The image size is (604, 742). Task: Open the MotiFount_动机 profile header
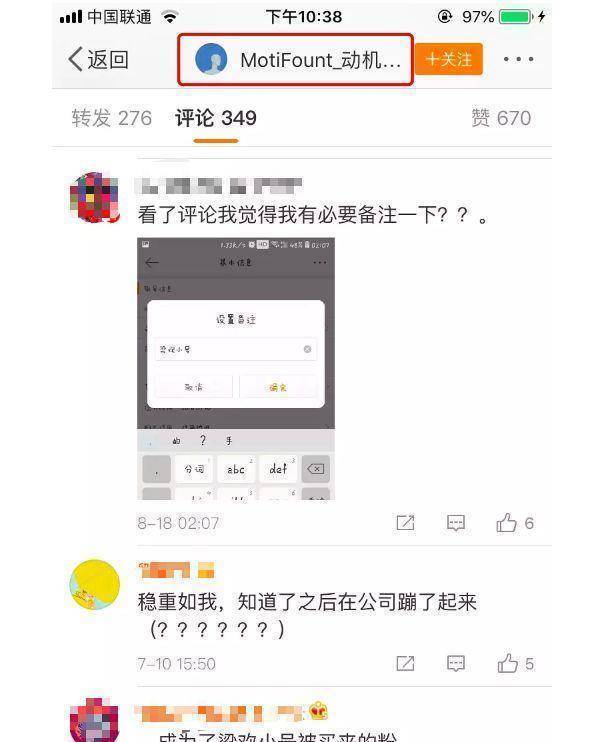coord(296,60)
